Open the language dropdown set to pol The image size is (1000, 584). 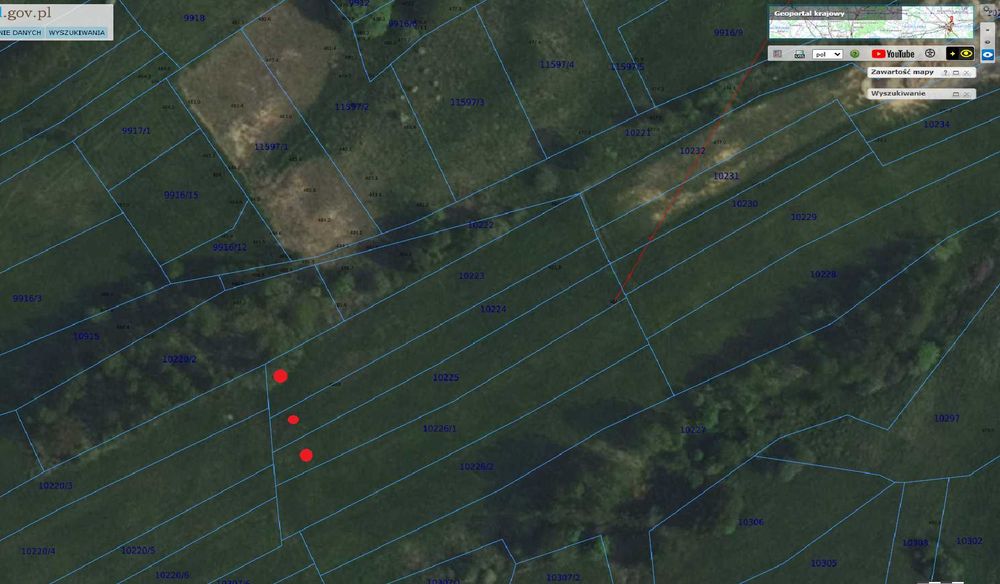coord(827,54)
